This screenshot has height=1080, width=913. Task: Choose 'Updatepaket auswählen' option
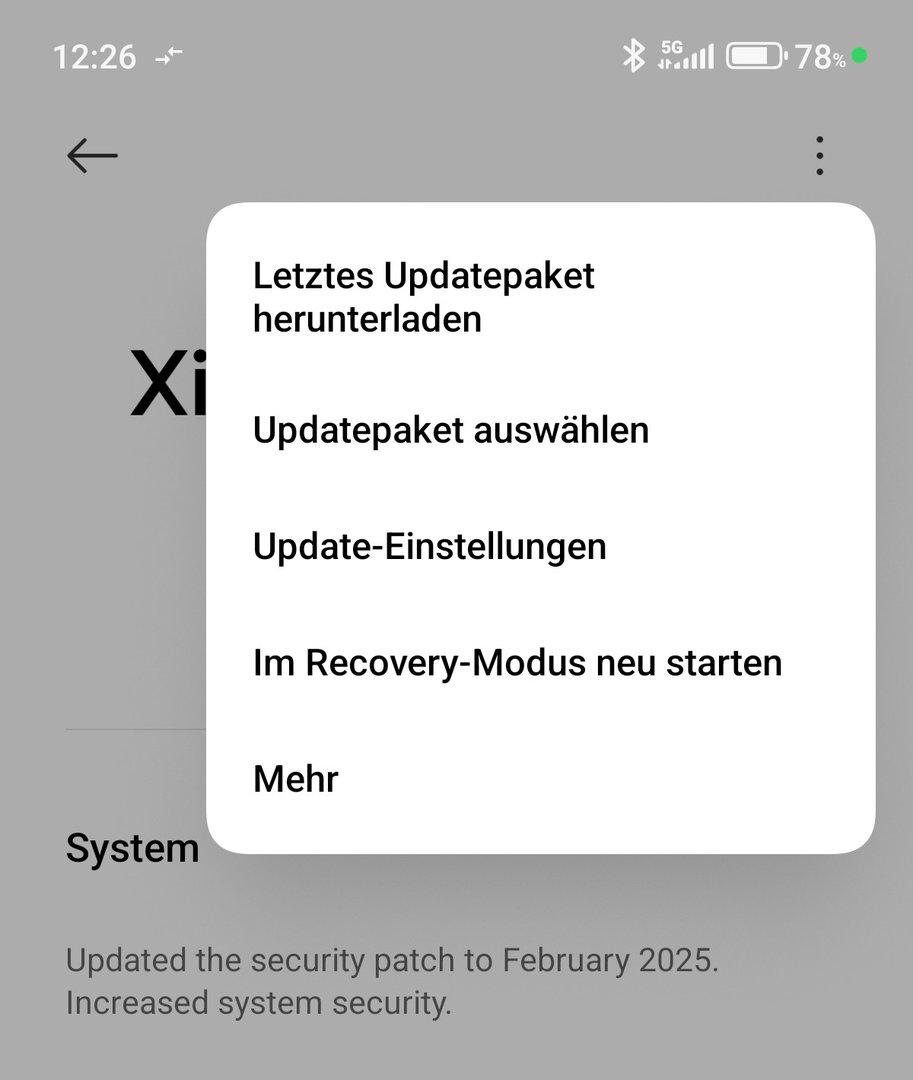(x=451, y=430)
